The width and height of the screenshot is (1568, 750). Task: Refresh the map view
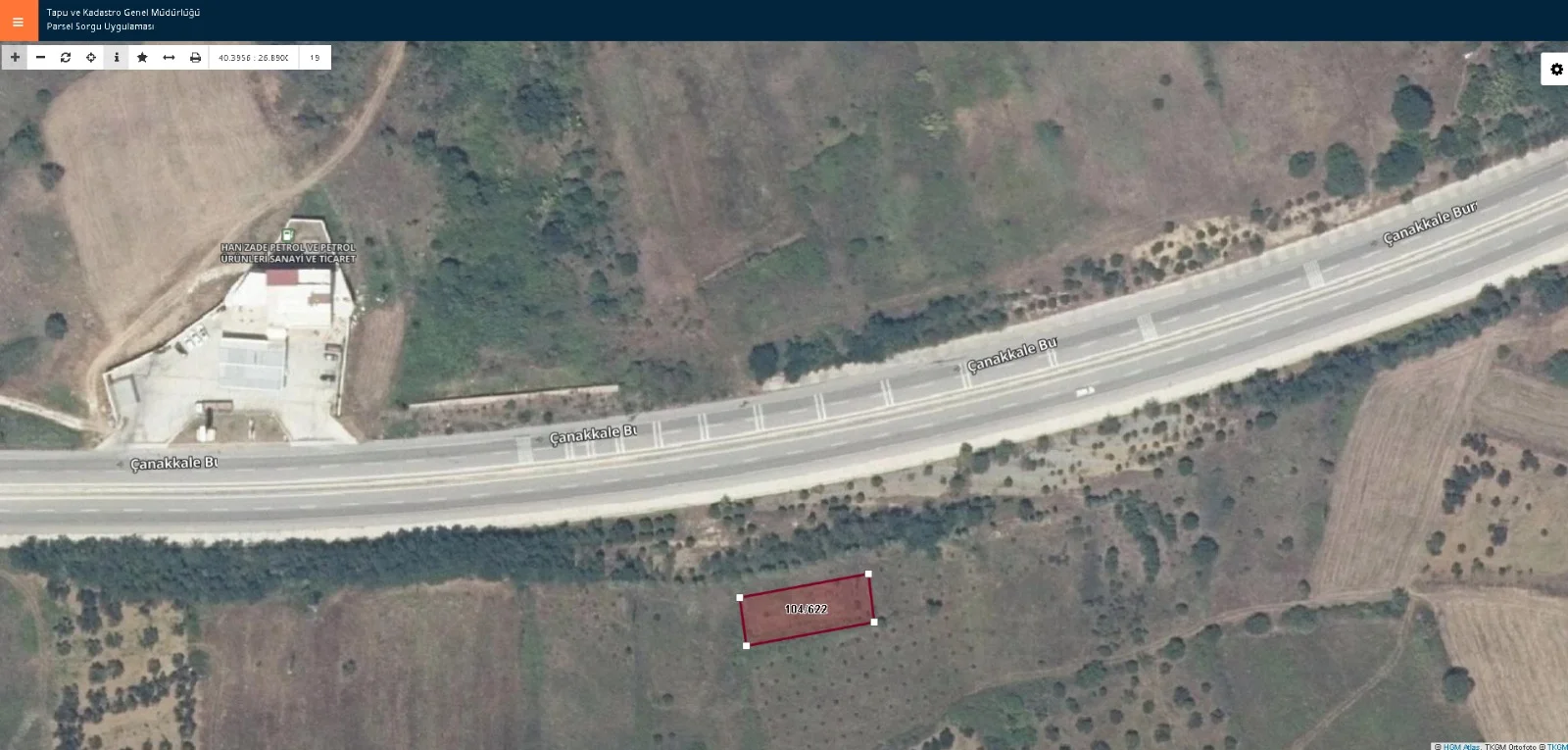66,57
